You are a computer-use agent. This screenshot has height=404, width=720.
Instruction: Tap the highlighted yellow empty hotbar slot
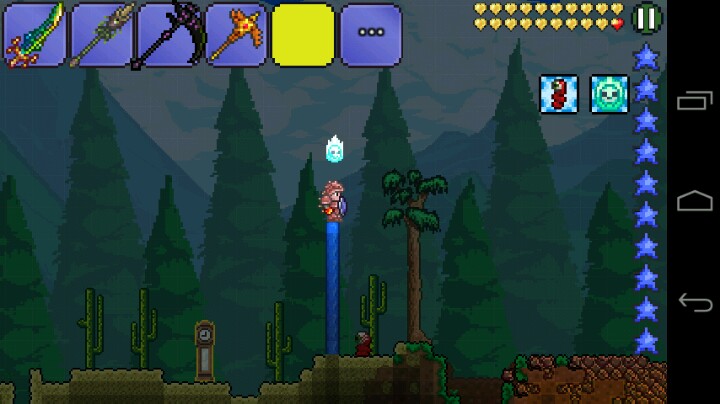coord(303,35)
